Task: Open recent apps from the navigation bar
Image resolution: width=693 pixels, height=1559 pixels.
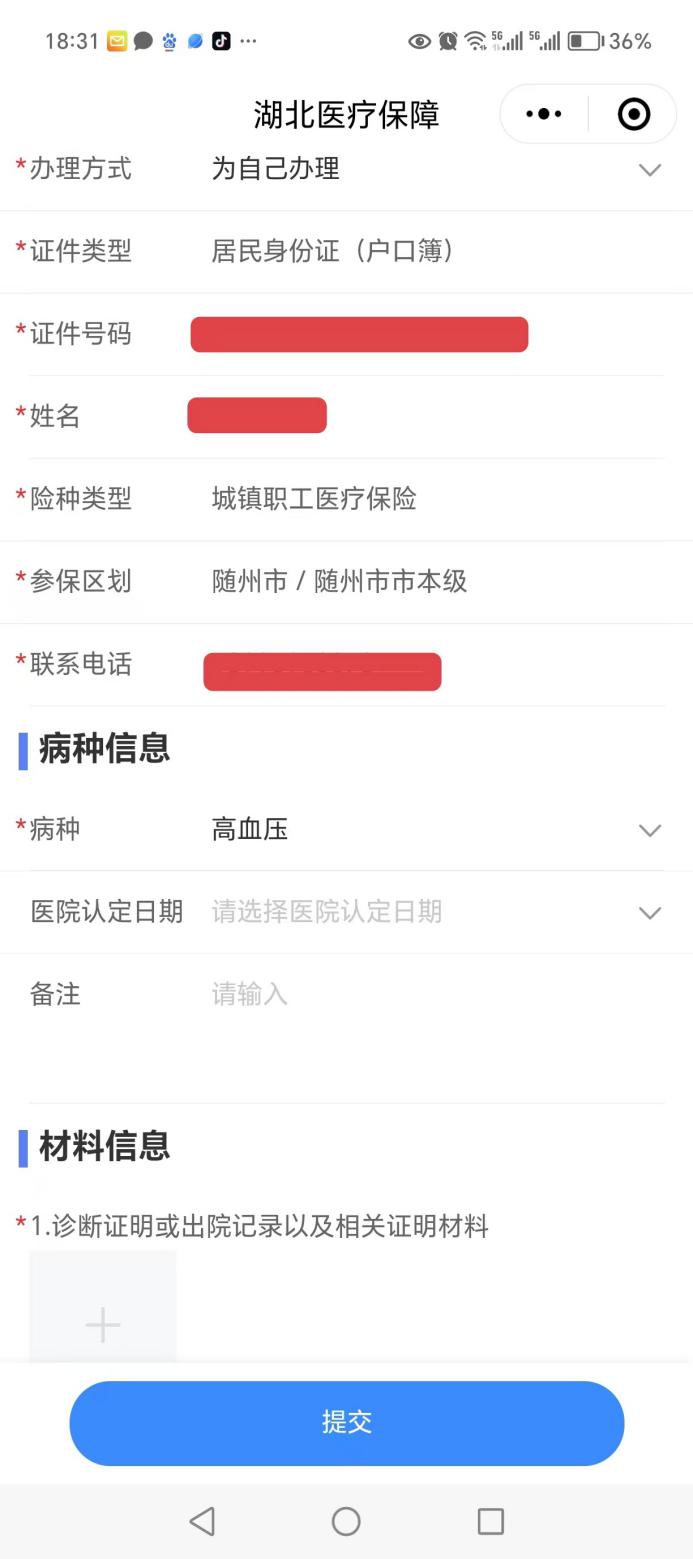Action: 491,1521
